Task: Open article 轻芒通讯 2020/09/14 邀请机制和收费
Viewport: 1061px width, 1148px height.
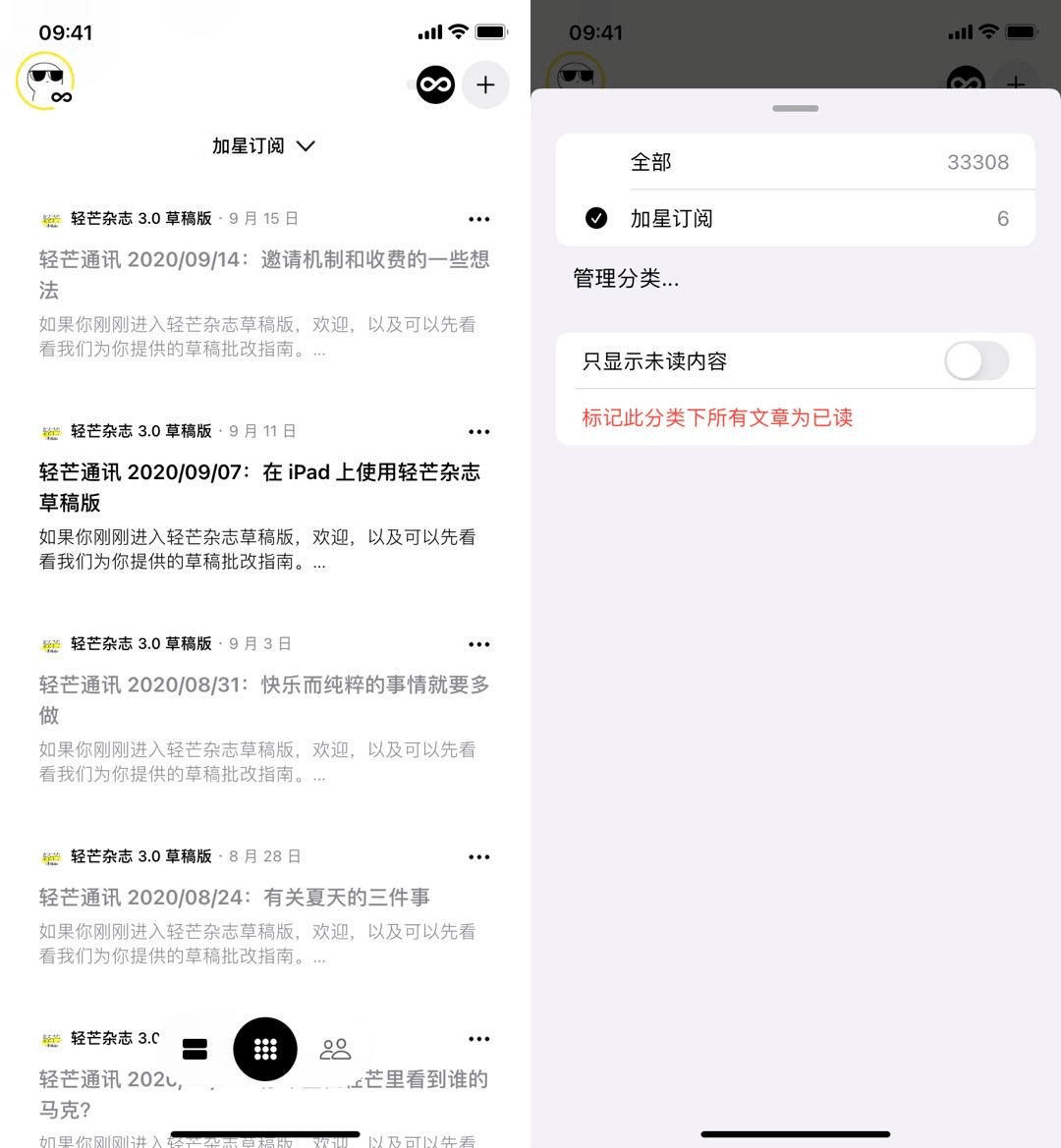Action: point(263,274)
